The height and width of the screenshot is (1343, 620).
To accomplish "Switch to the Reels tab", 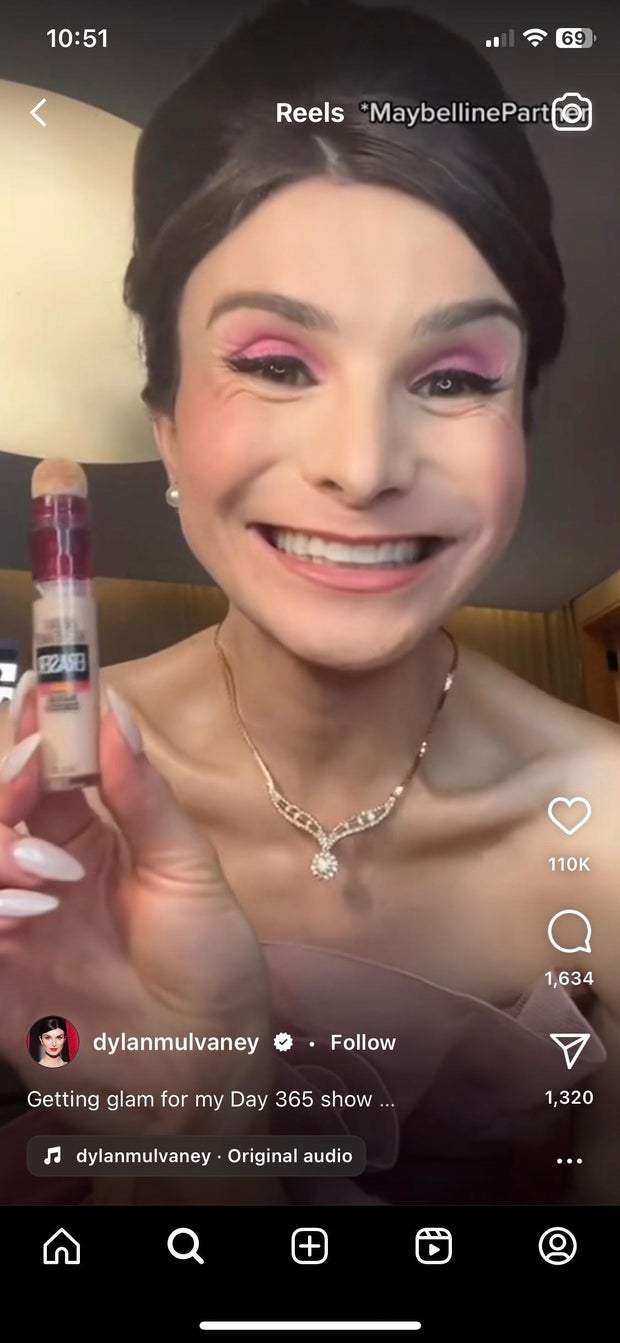I will pyautogui.click(x=433, y=1246).
